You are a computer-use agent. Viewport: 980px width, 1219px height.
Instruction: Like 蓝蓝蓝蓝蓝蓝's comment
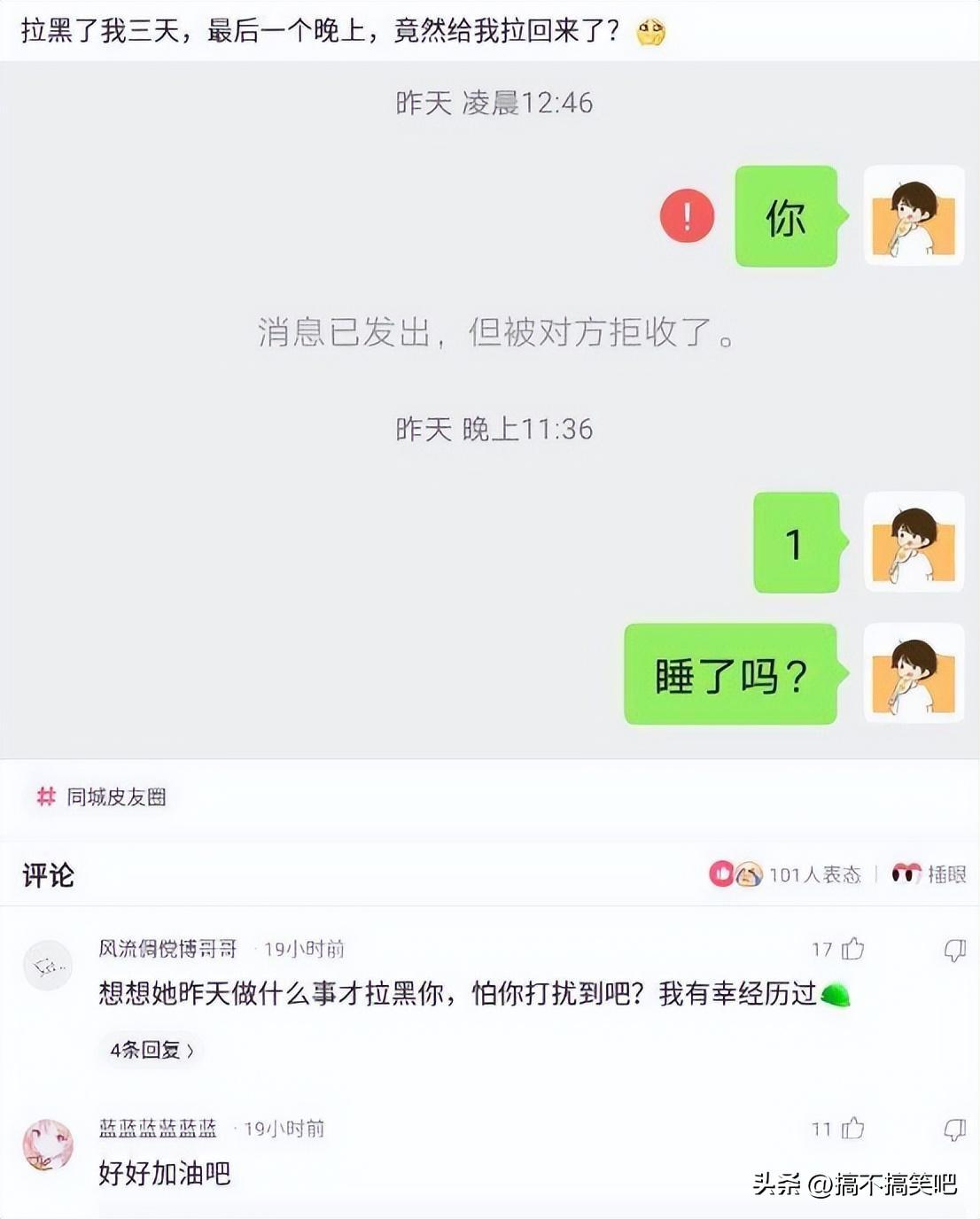(852, 1129)
